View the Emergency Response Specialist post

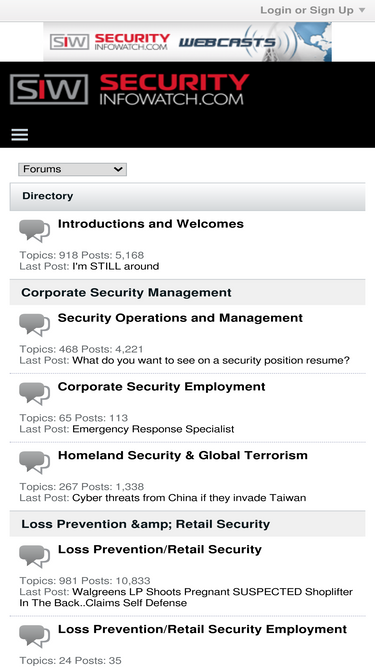153,429
